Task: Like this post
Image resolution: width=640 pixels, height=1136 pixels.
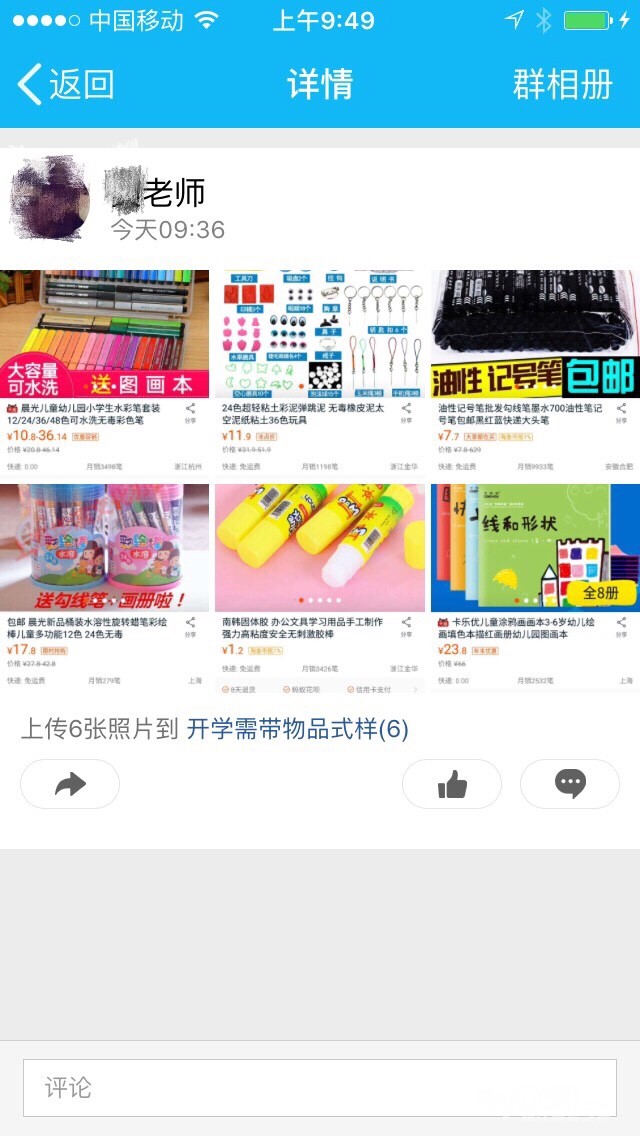Action: (452, 784)
